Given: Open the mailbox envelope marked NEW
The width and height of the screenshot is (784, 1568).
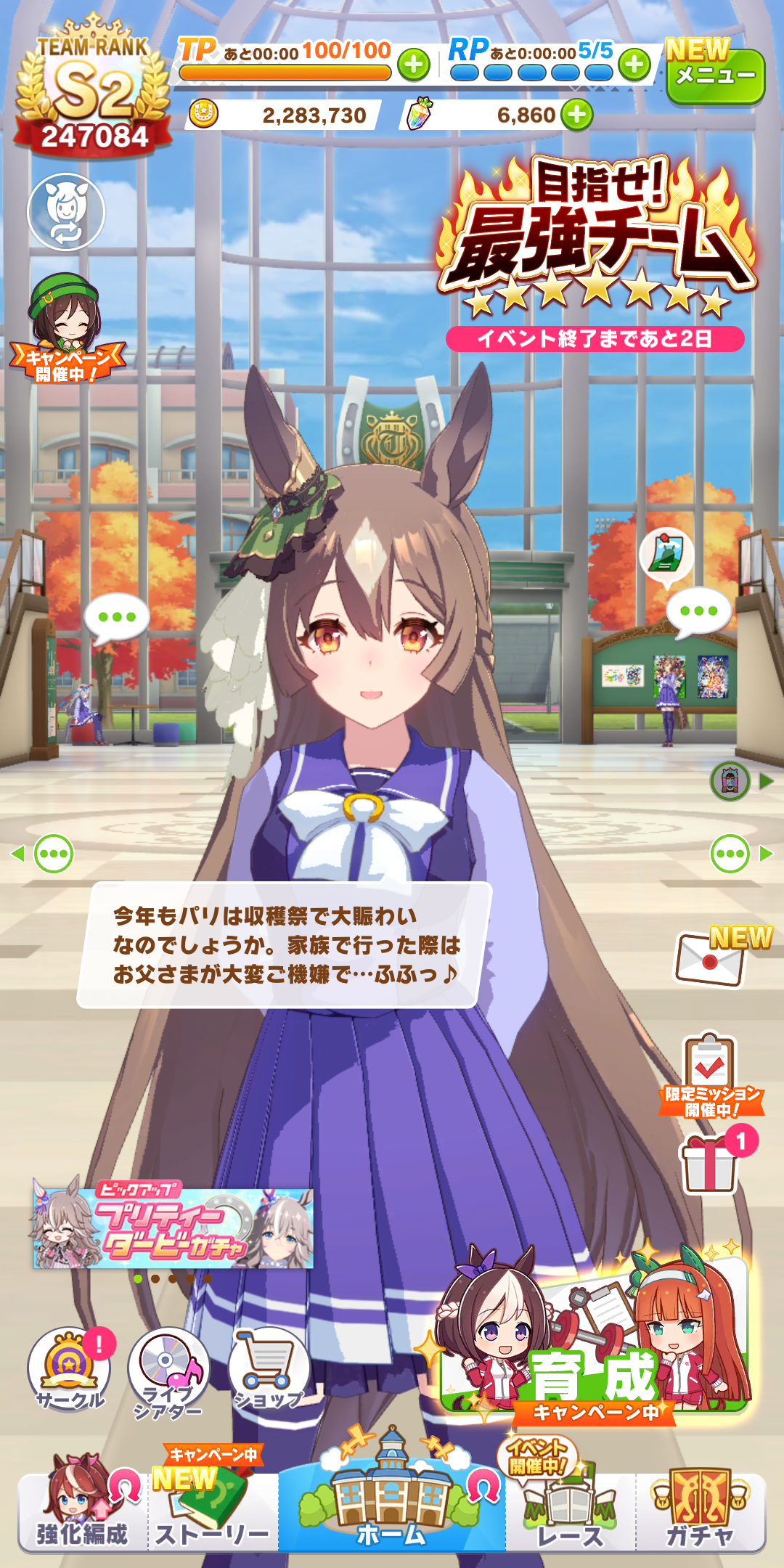Looking at the screenshot, I should (711, 958).
